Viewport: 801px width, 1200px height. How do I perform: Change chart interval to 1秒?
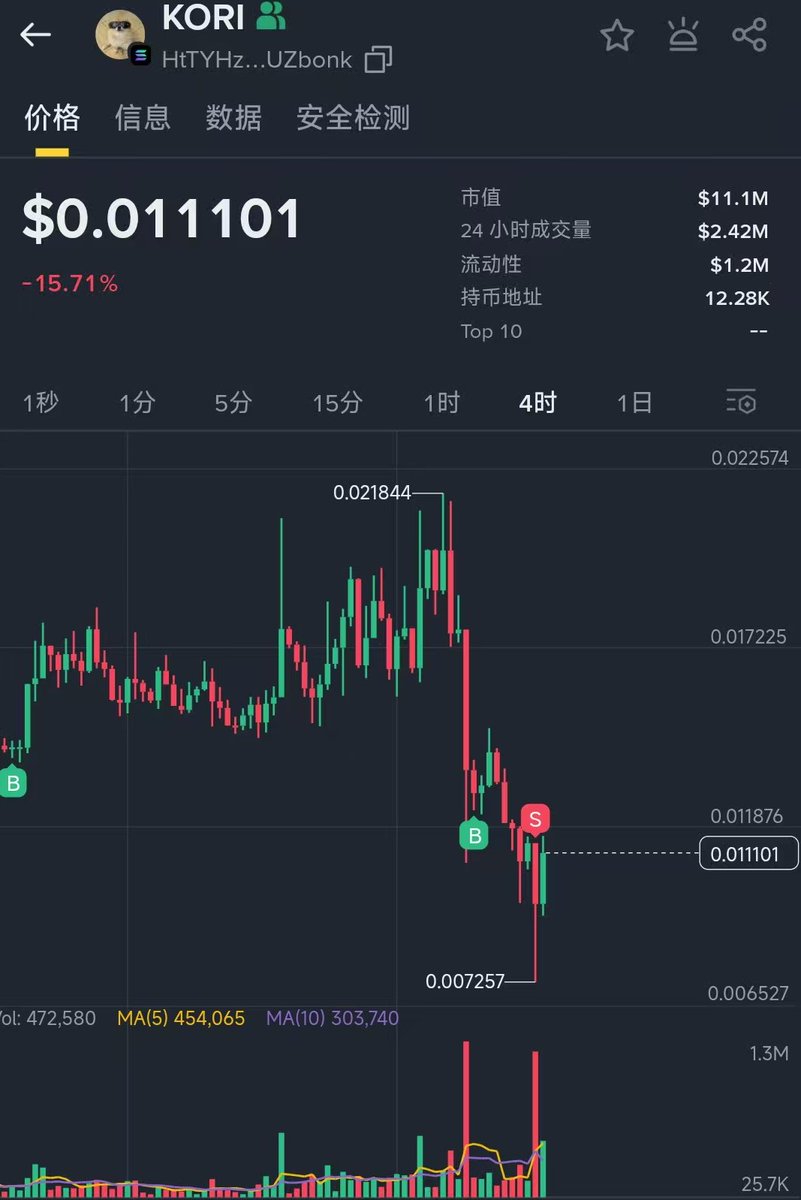point(41,403)
